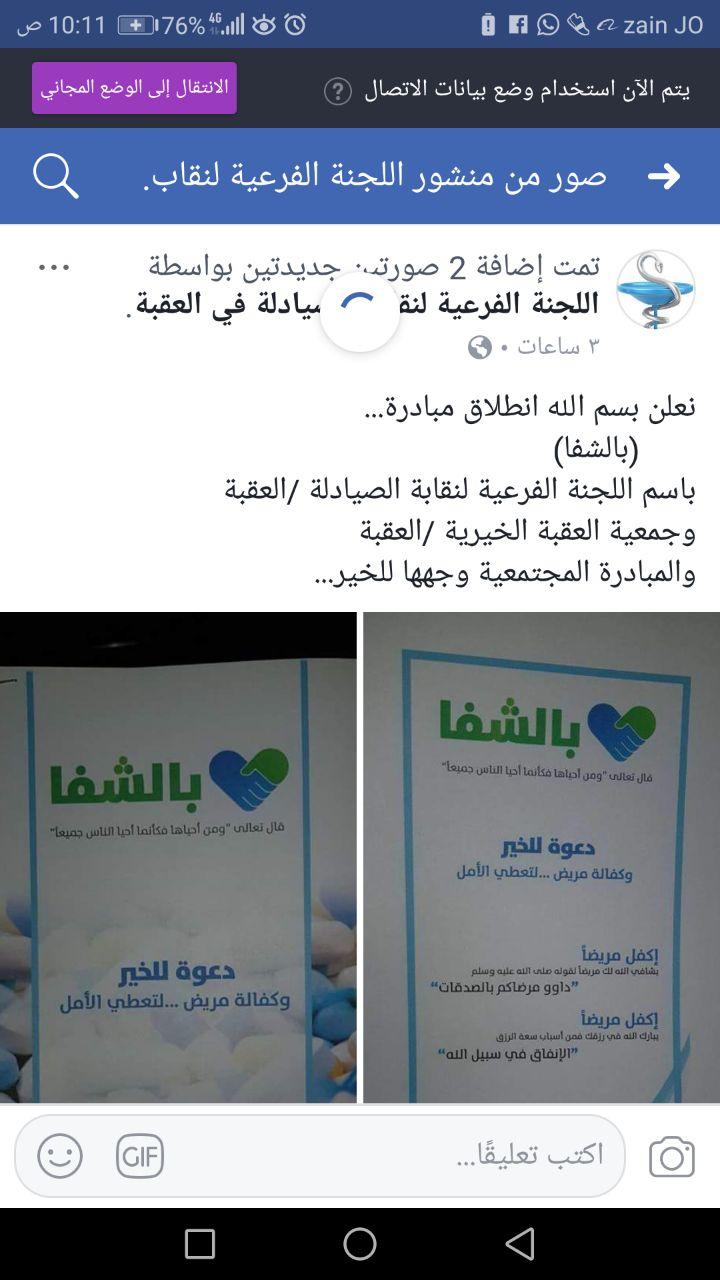Go to the home screen

tap(360, 1243)
